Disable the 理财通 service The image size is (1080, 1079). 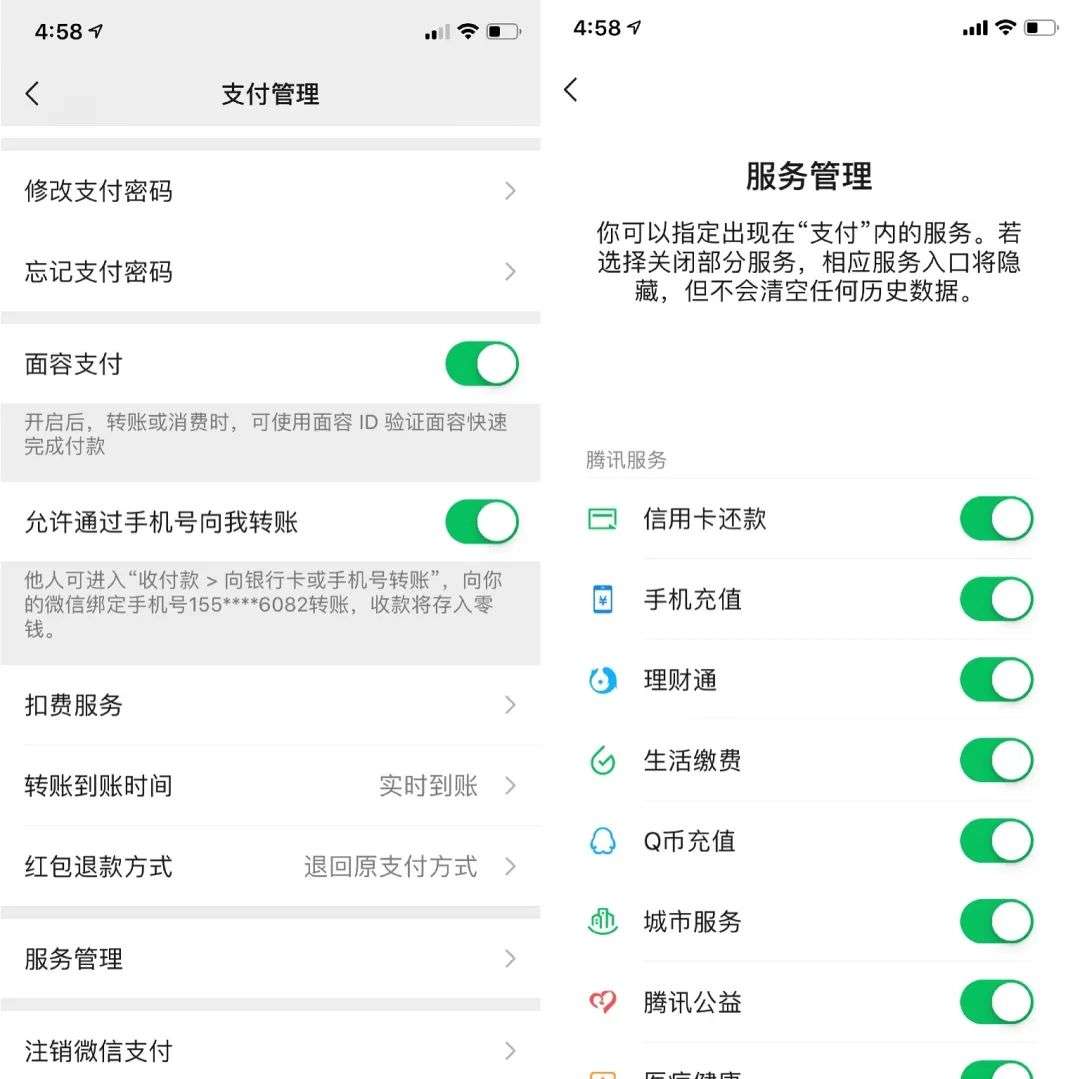pos(995,680)
